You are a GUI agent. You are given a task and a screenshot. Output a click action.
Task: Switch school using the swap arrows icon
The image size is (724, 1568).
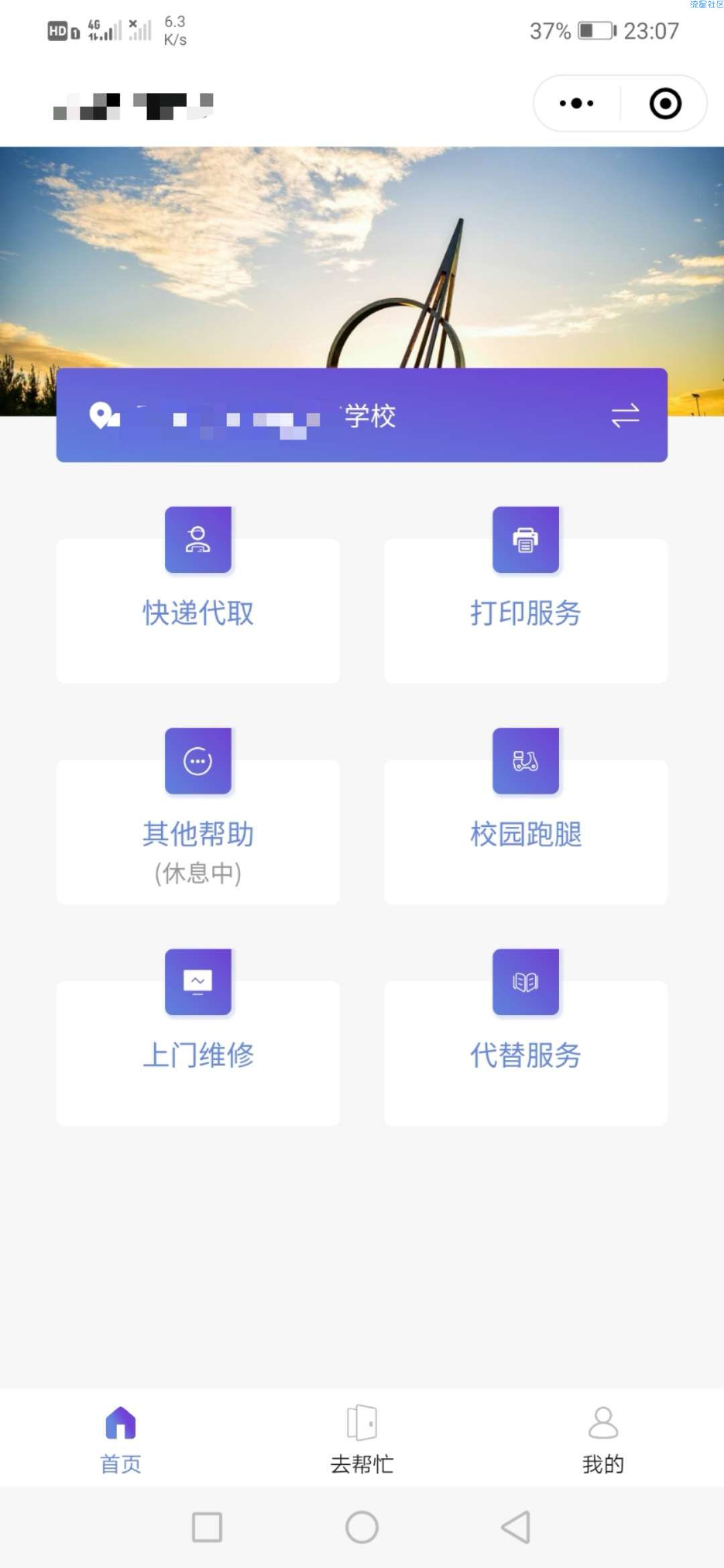pyautogui.click(x=625, y=415)
